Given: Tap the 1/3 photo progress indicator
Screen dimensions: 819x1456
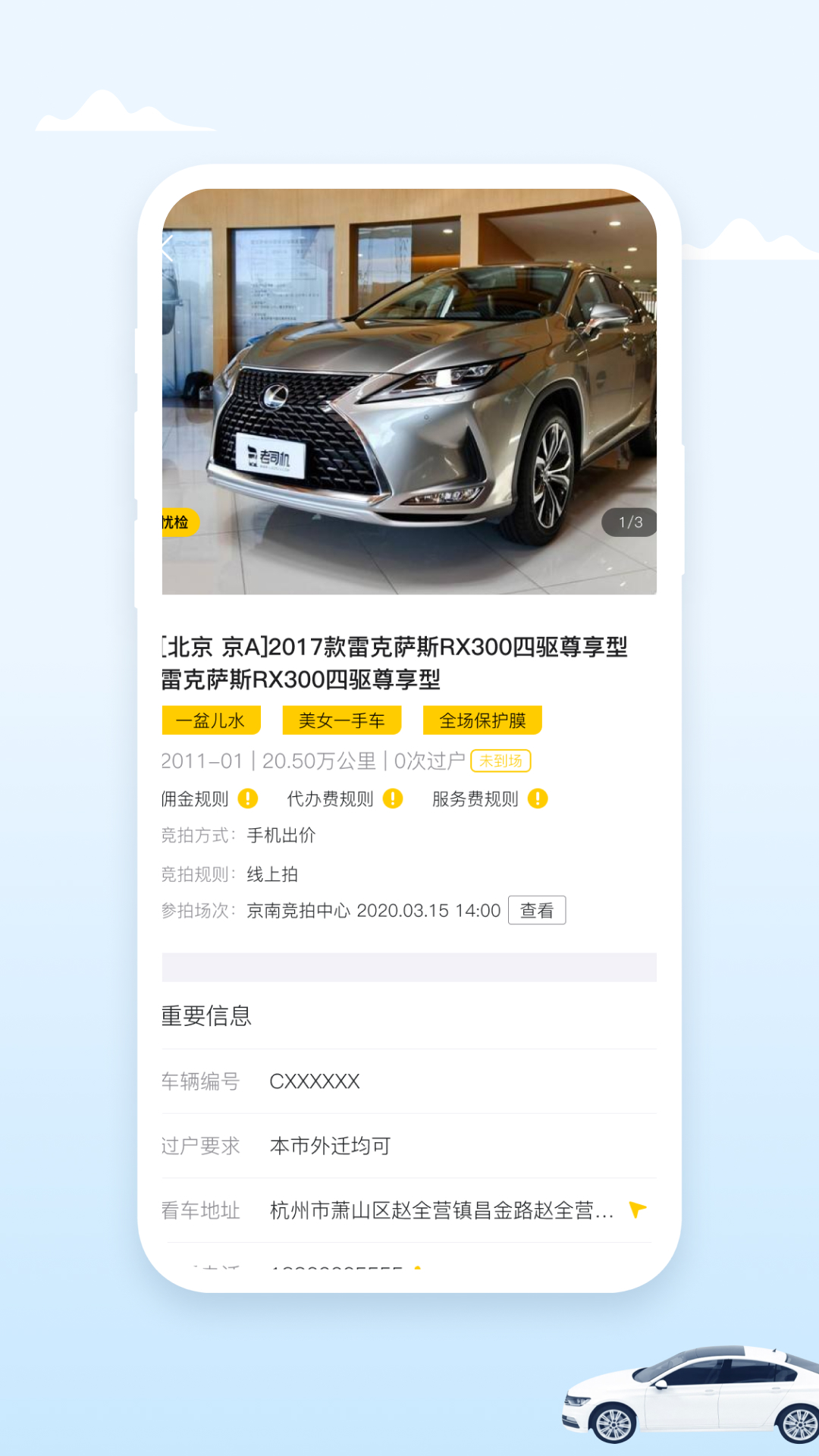Looking at the screenshot, I should 629,522.
